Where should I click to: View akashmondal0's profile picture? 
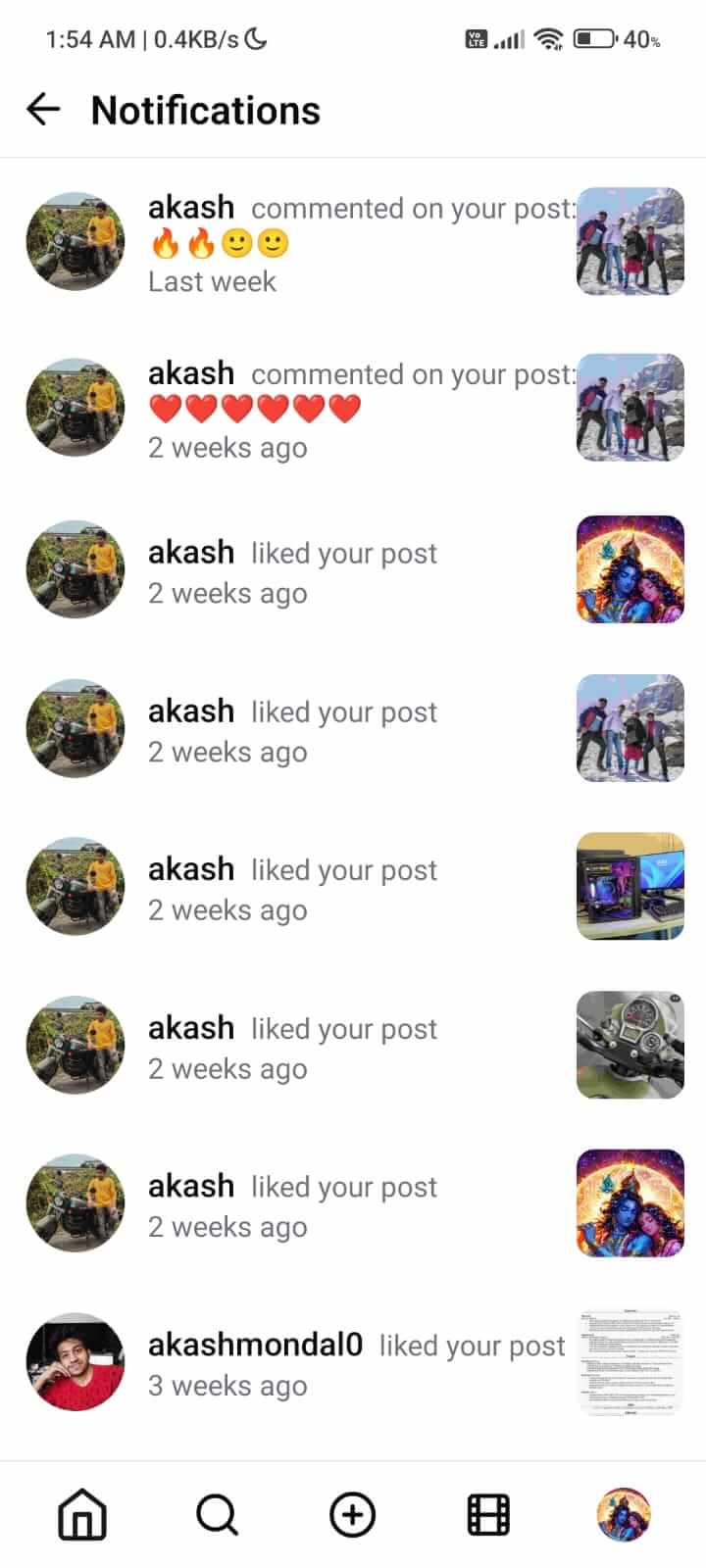[x=76, y=1362]
